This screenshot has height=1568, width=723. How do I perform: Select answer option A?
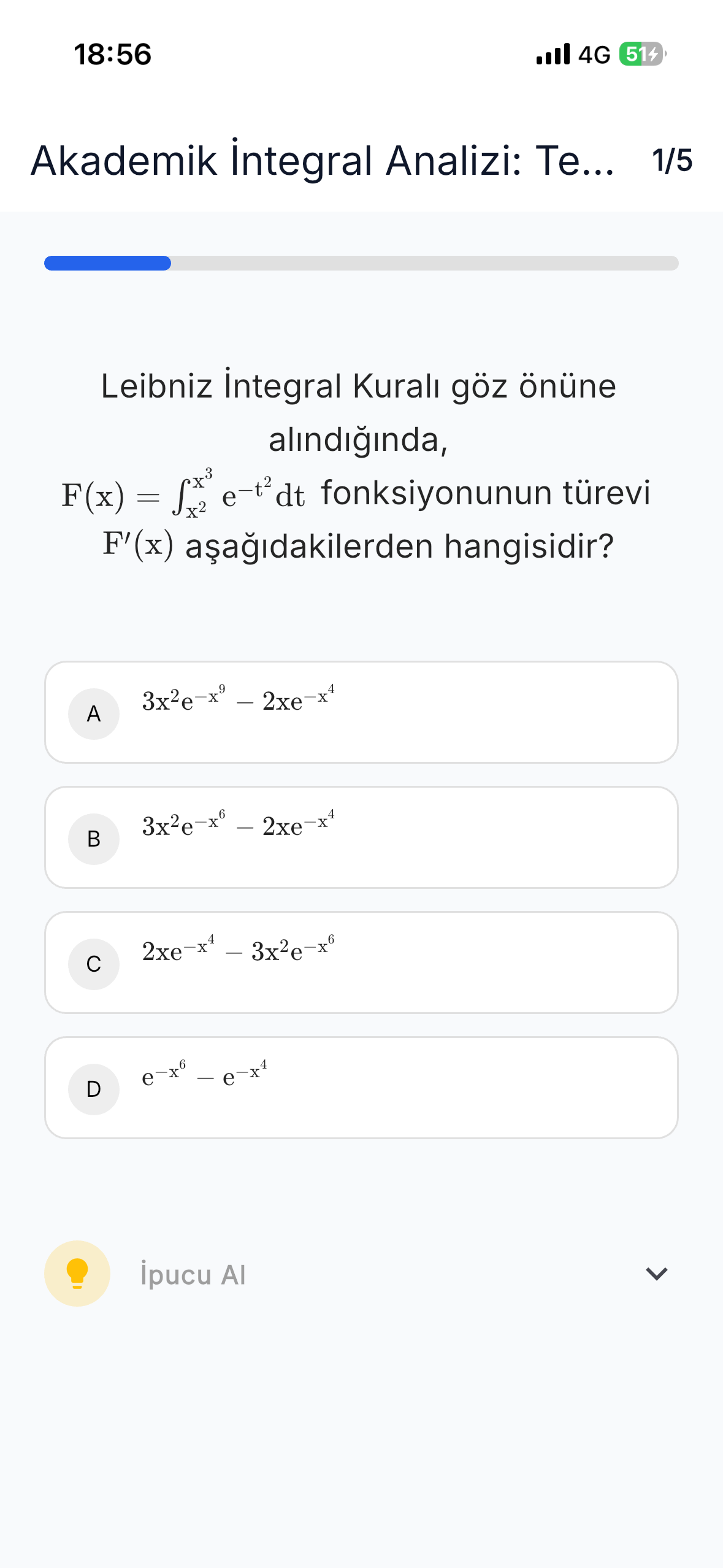[361, 712]
